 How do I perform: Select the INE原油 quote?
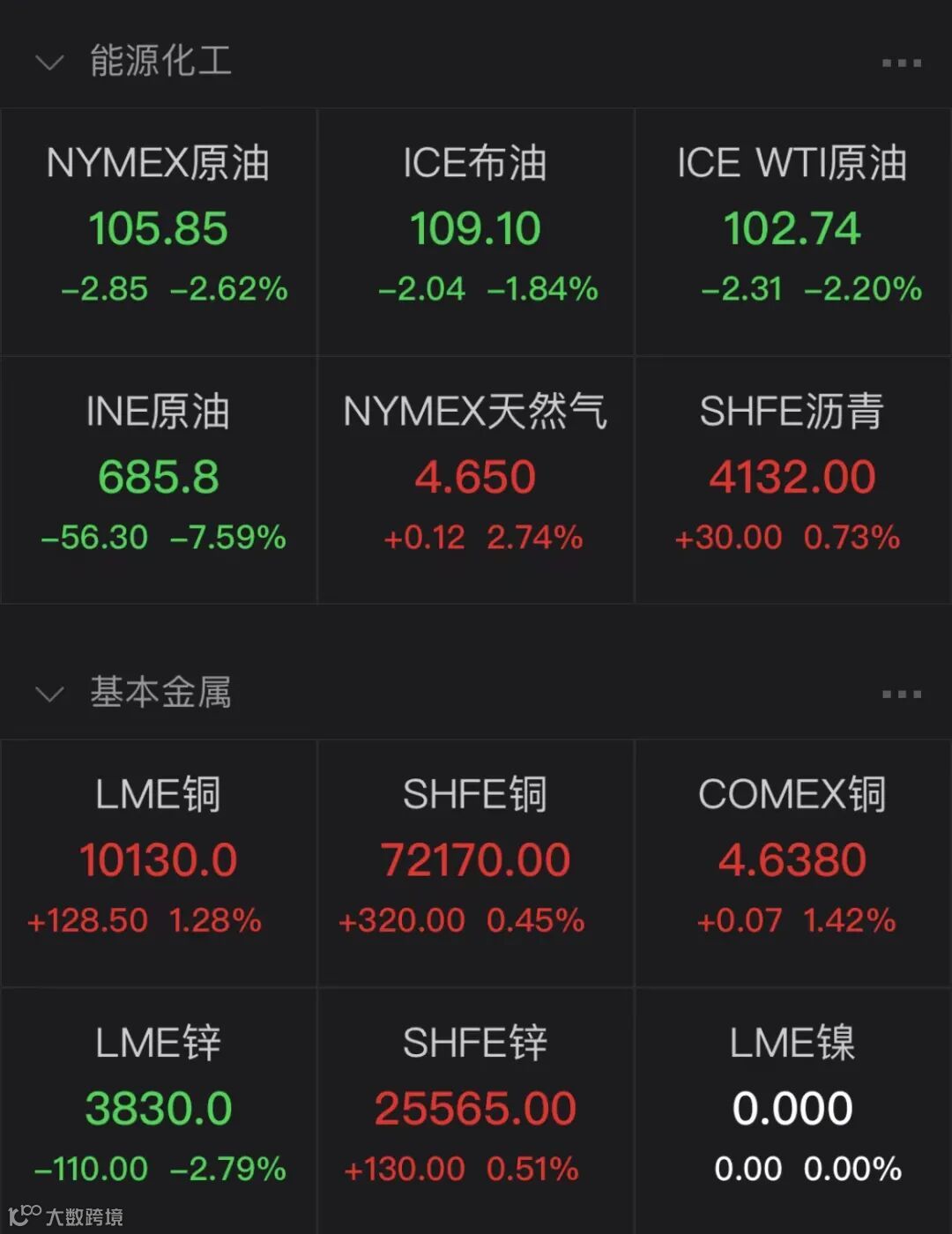pyautogui.click(x=159, y=479)
